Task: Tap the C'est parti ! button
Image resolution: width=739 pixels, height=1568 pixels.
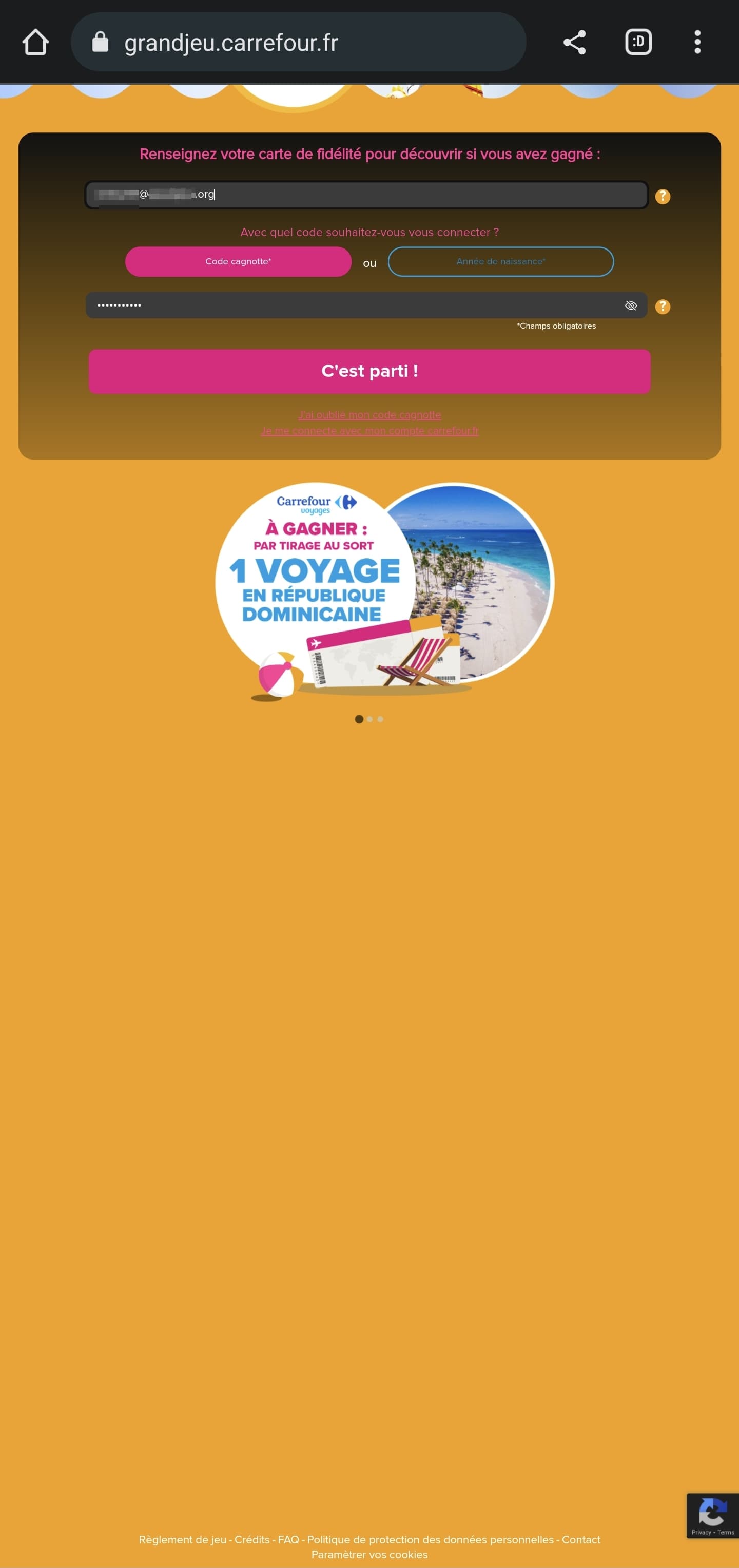Action: tap(369, 371)
